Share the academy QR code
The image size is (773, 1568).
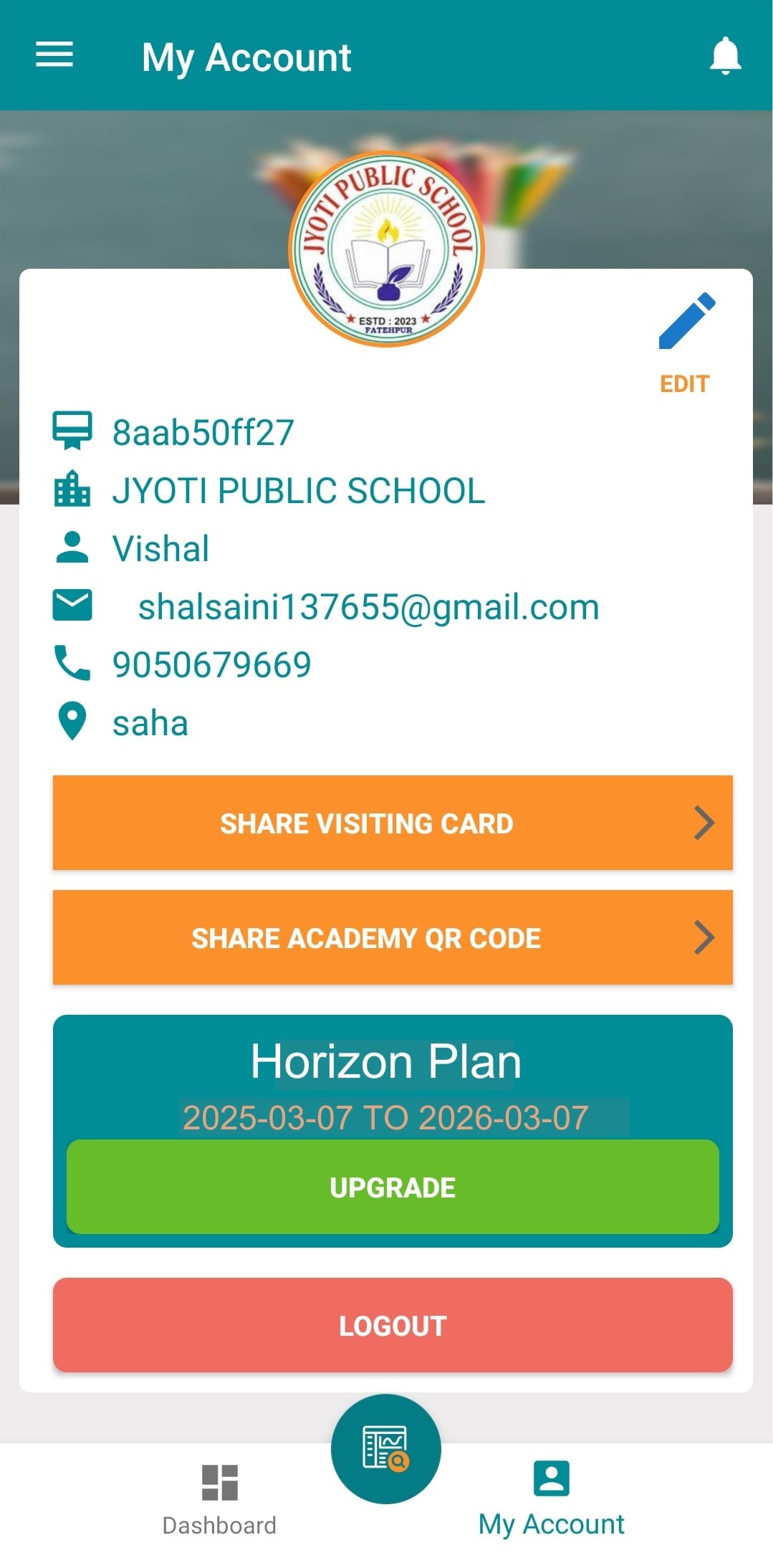[x=392, y=937]
